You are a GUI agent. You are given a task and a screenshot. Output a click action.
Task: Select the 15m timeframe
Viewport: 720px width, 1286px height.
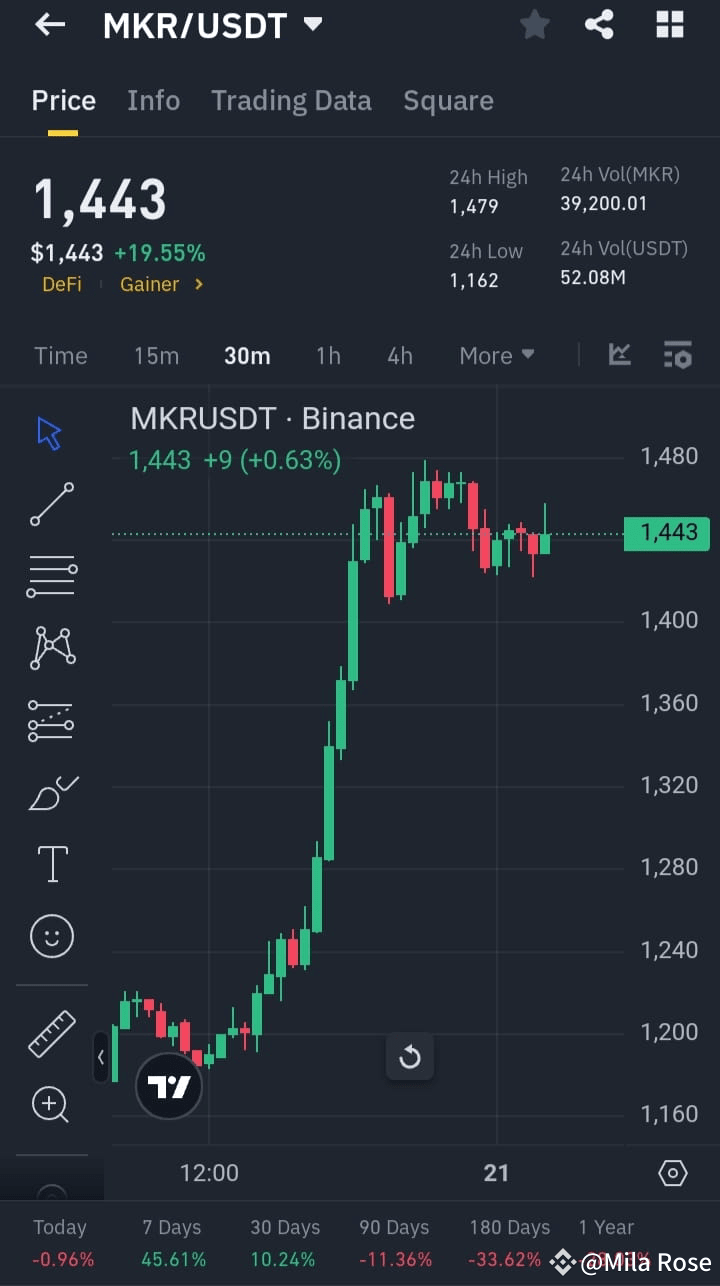(156, 355)
